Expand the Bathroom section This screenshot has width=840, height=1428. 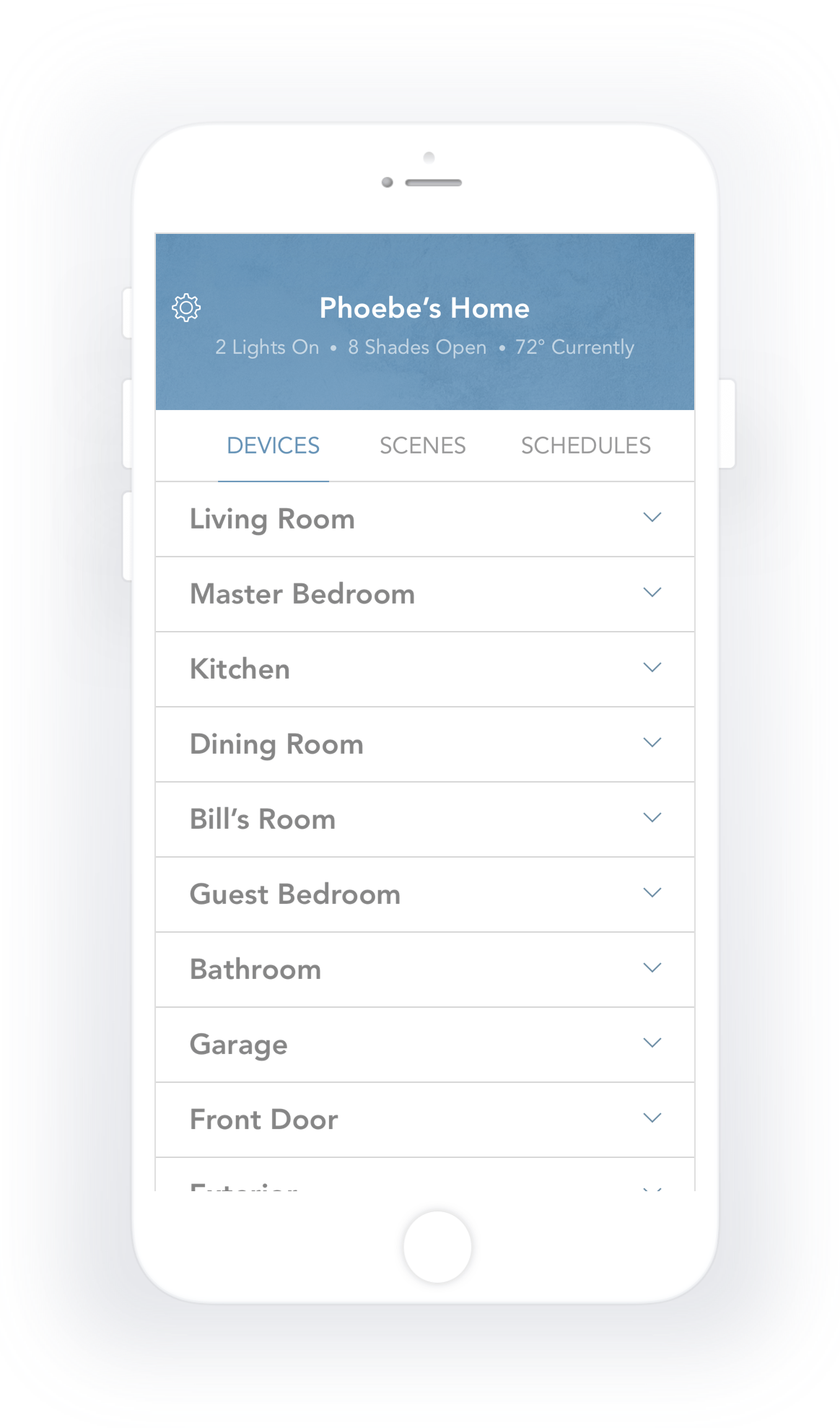(652, 968)
